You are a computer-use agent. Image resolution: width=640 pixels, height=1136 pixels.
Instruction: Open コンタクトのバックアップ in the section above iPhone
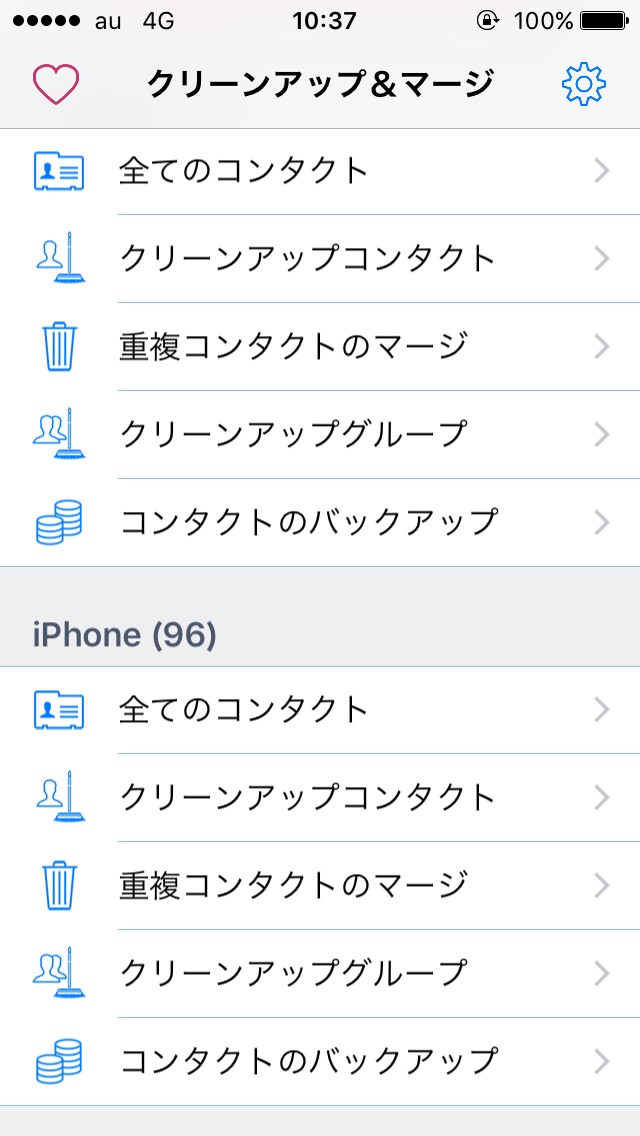tap(320, 522)
